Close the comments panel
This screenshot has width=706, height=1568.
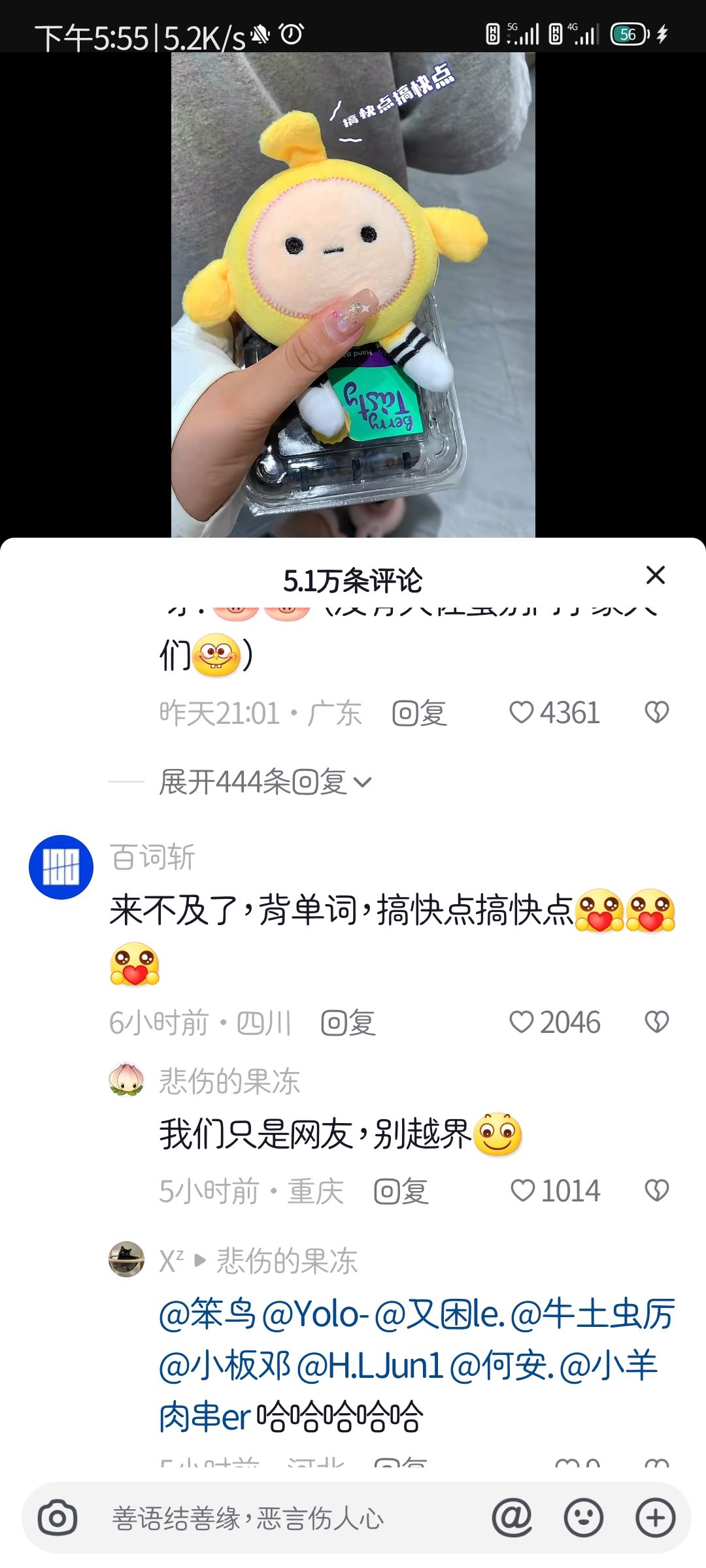coord(655,575)
